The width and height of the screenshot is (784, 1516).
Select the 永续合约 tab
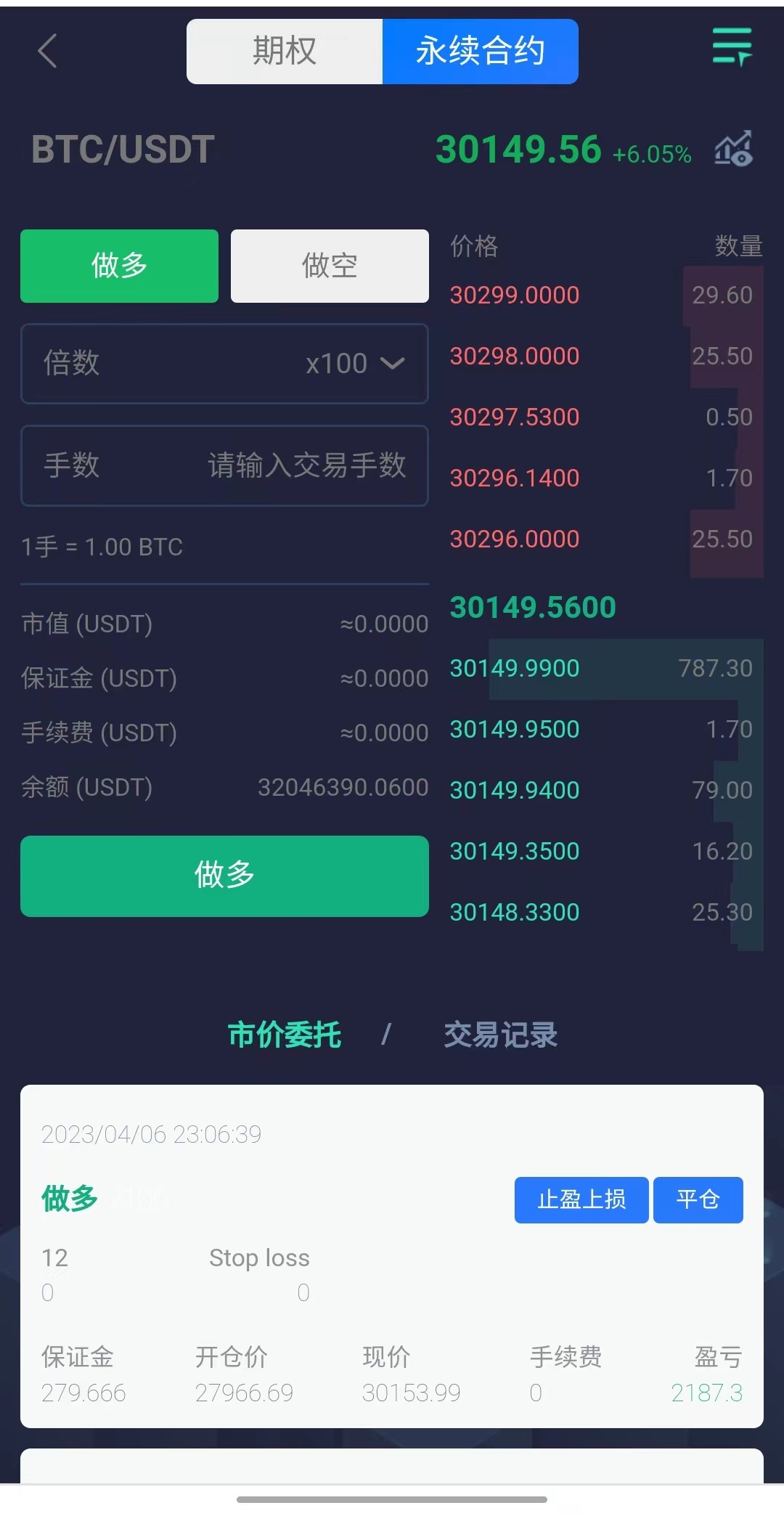[480, 52]
